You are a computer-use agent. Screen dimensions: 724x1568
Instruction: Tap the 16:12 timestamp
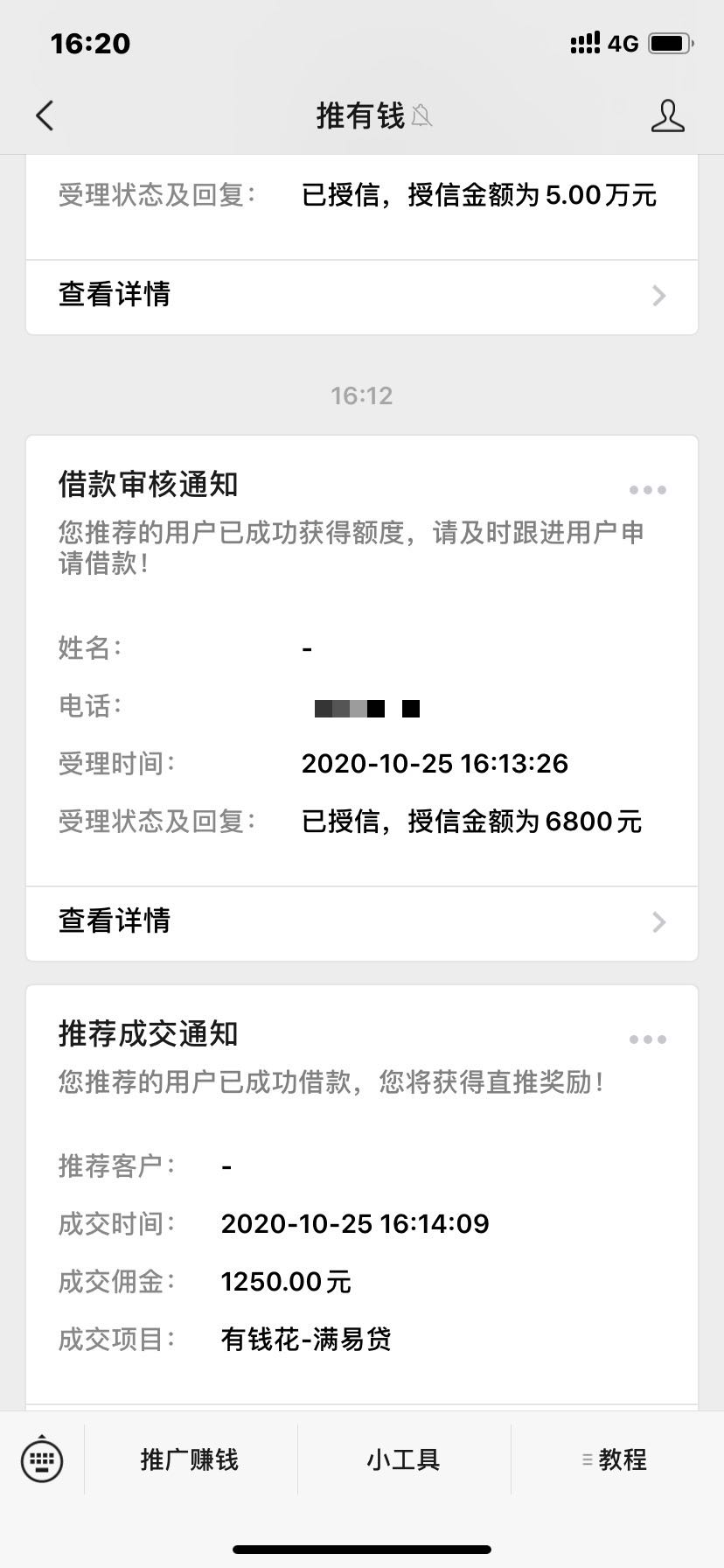click(x=361, y=395)
